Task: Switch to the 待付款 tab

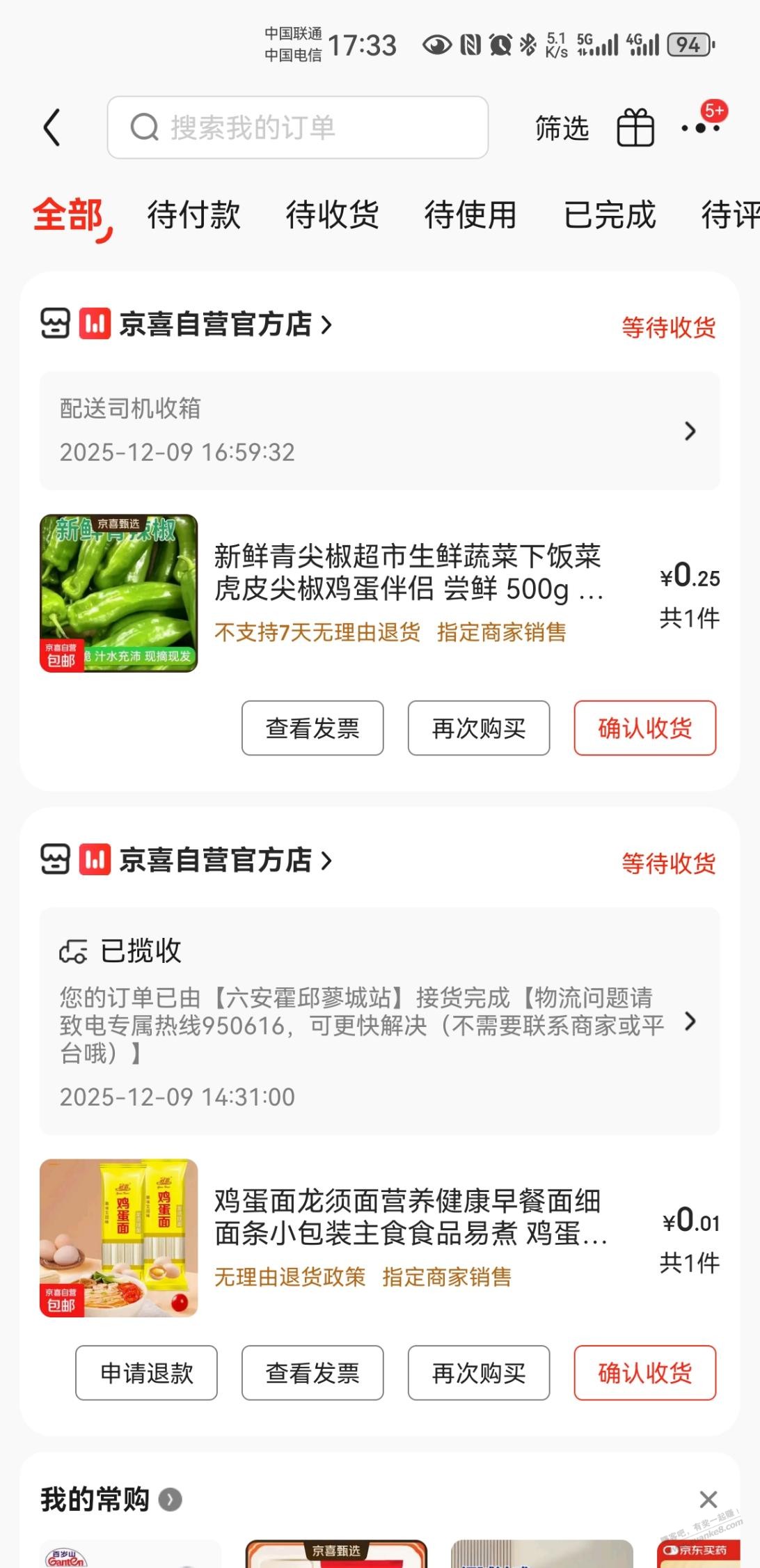Action: point(193,214)
